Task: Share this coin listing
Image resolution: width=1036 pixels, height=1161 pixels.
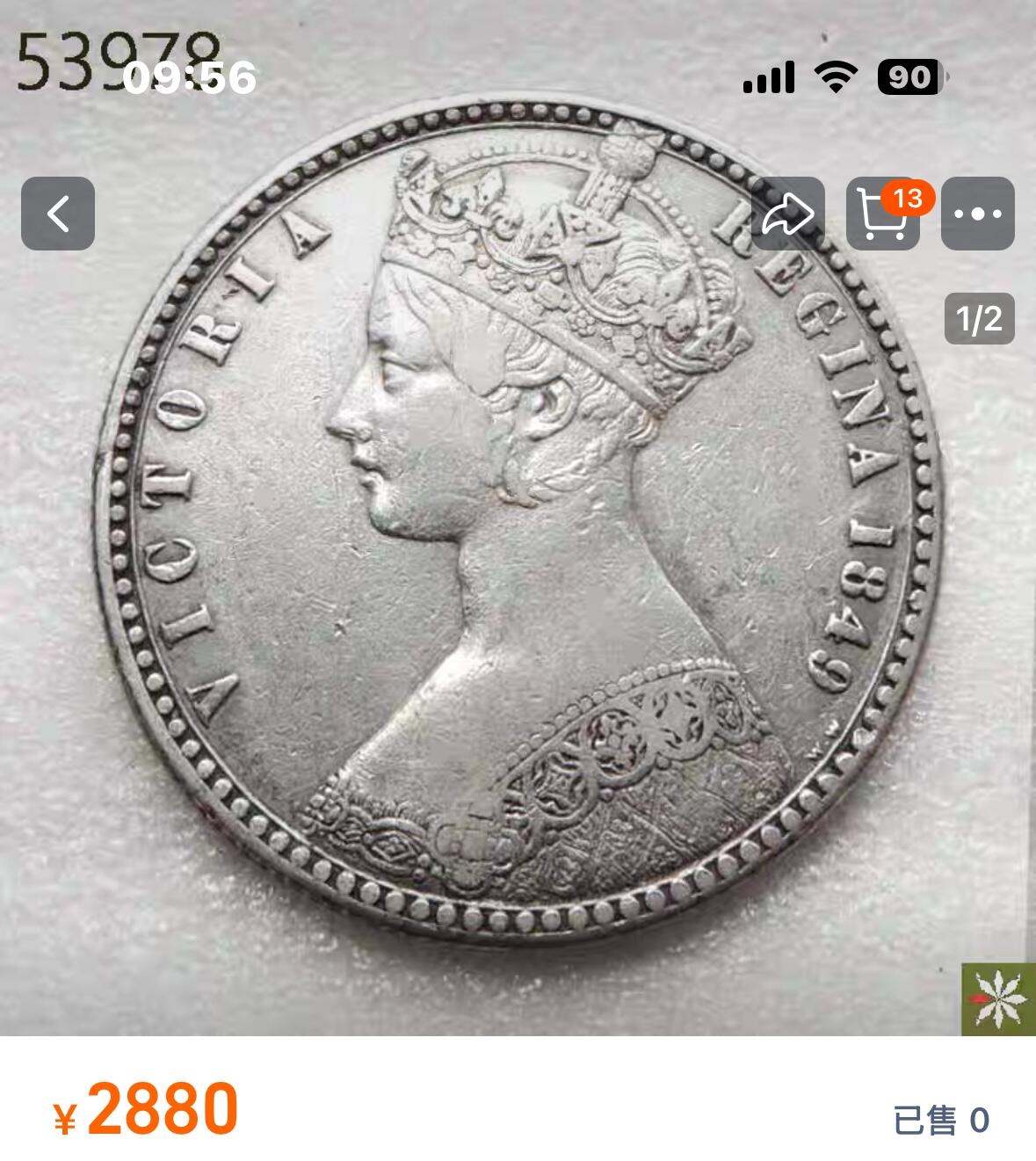Action: (x=787, y=214)
